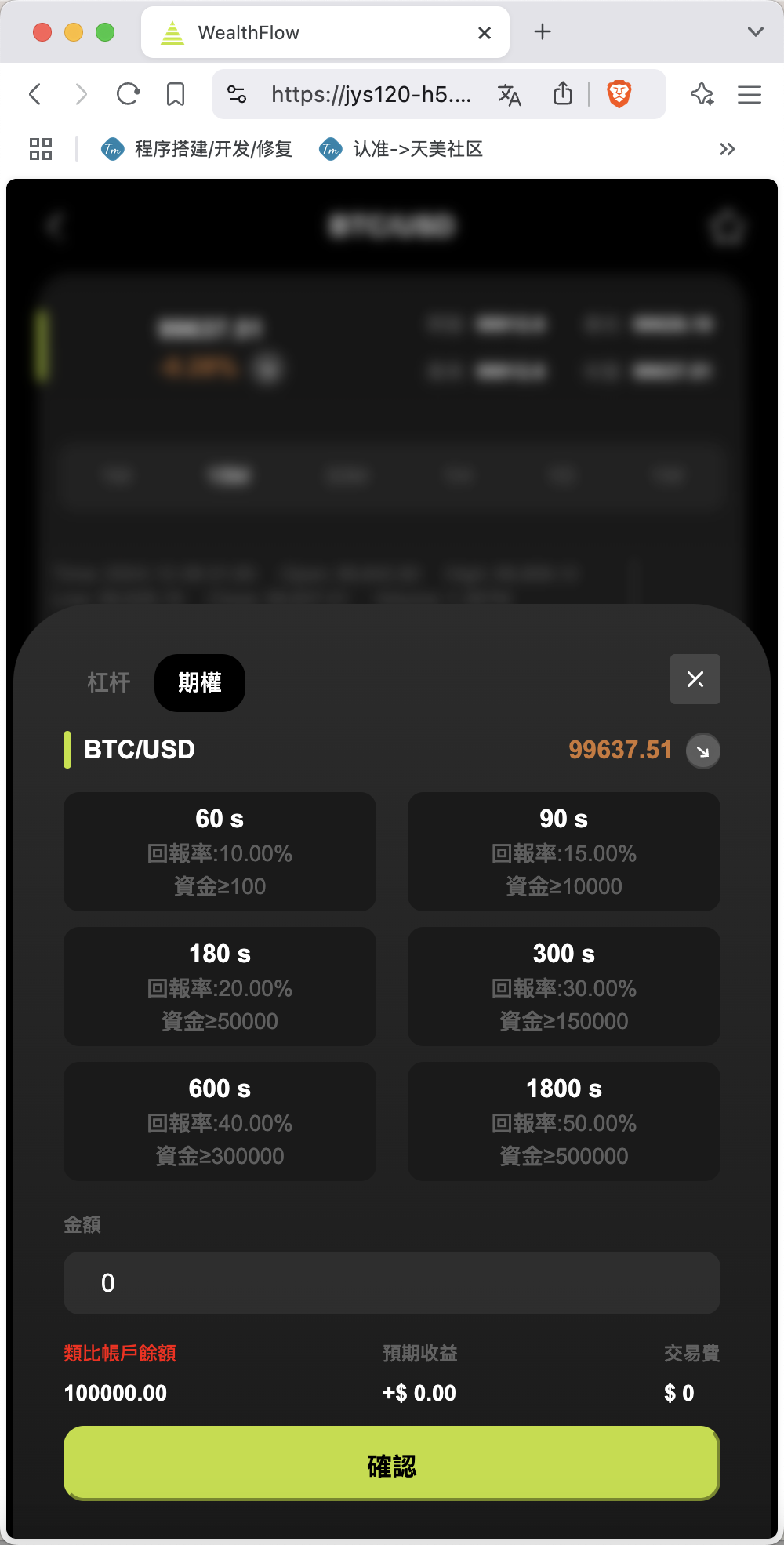Select the 期權 tab
The image size is (784, 1545).
click(200, 682)
